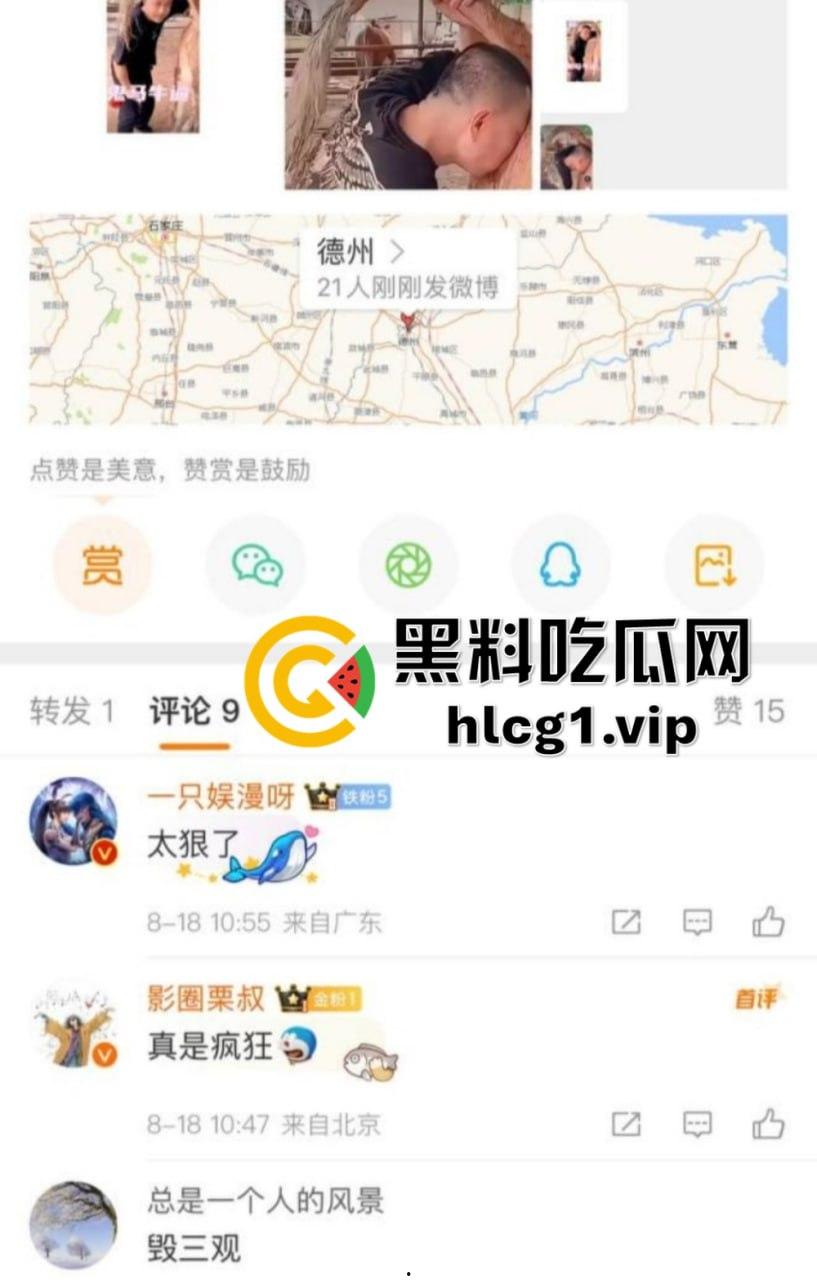
Task: Click forward icon under 影圈栗叔's comment
Action: [628, 1124]
